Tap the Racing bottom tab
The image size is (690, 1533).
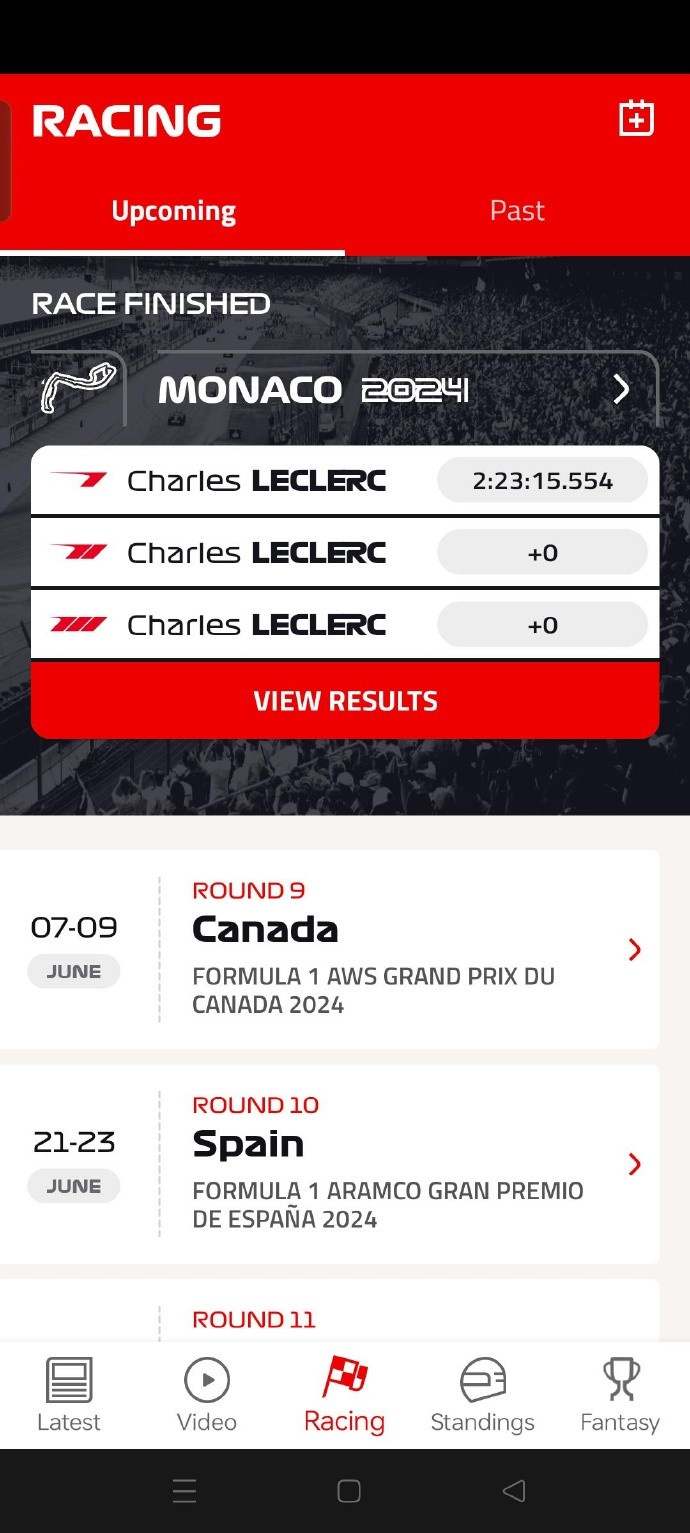pyautogui.click(x=345, y=1395)
